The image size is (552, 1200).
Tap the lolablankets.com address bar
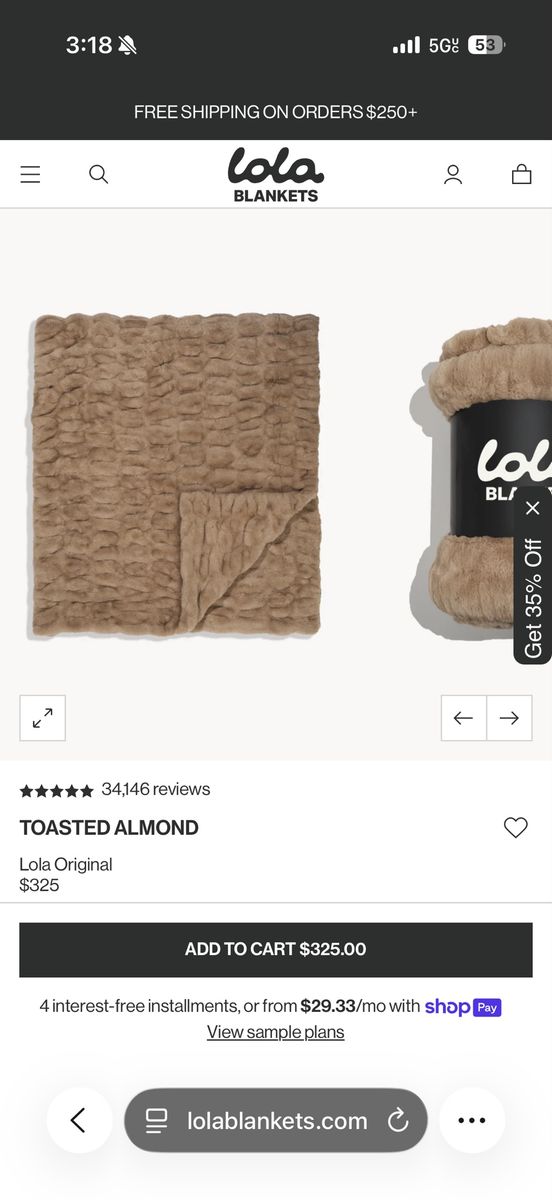[x=276, y=1121]
